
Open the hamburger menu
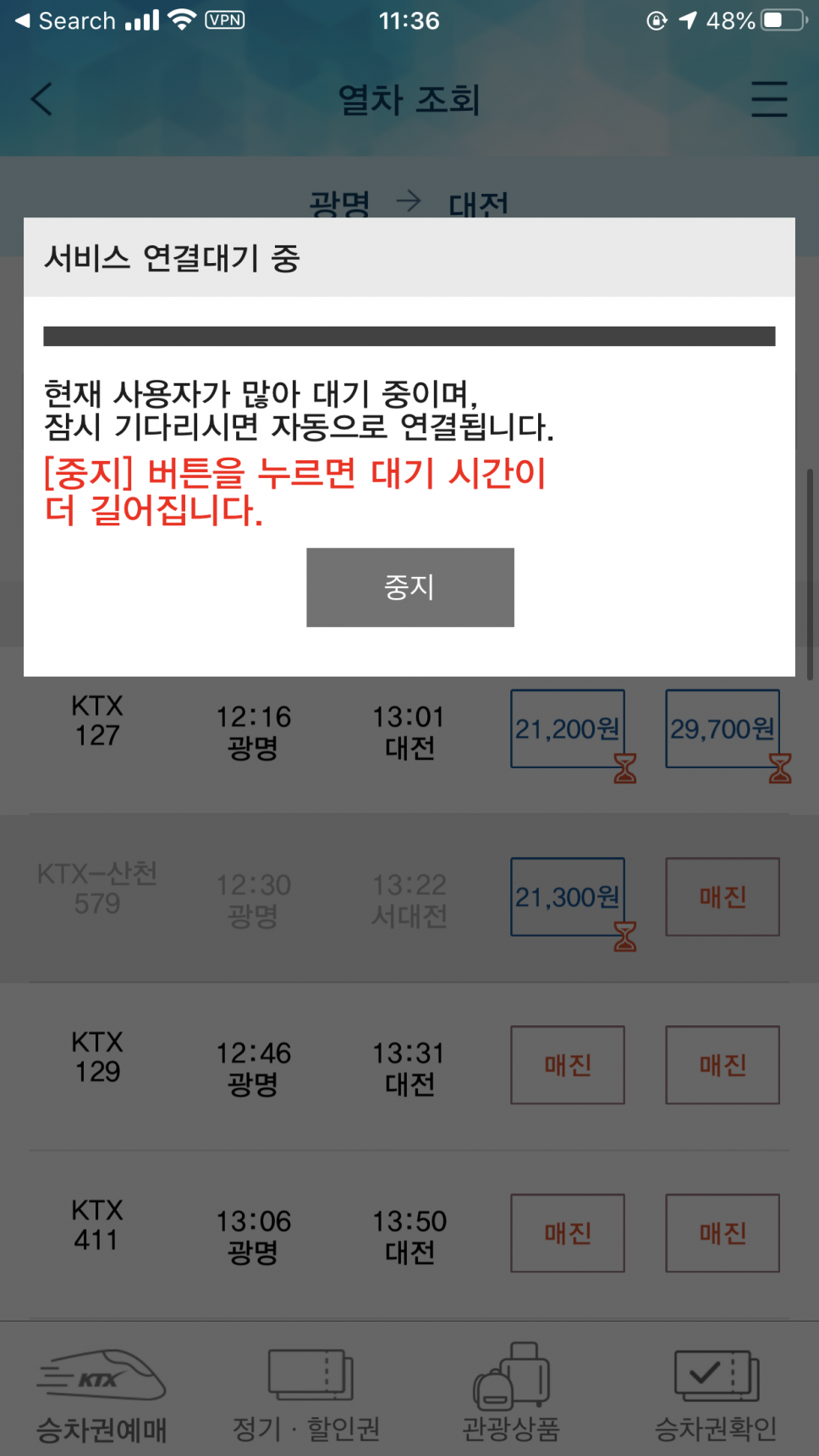(x=768, y=99)
